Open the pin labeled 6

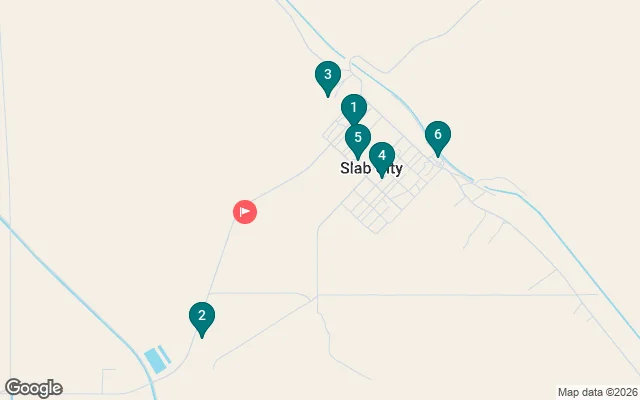click(437, 135)
